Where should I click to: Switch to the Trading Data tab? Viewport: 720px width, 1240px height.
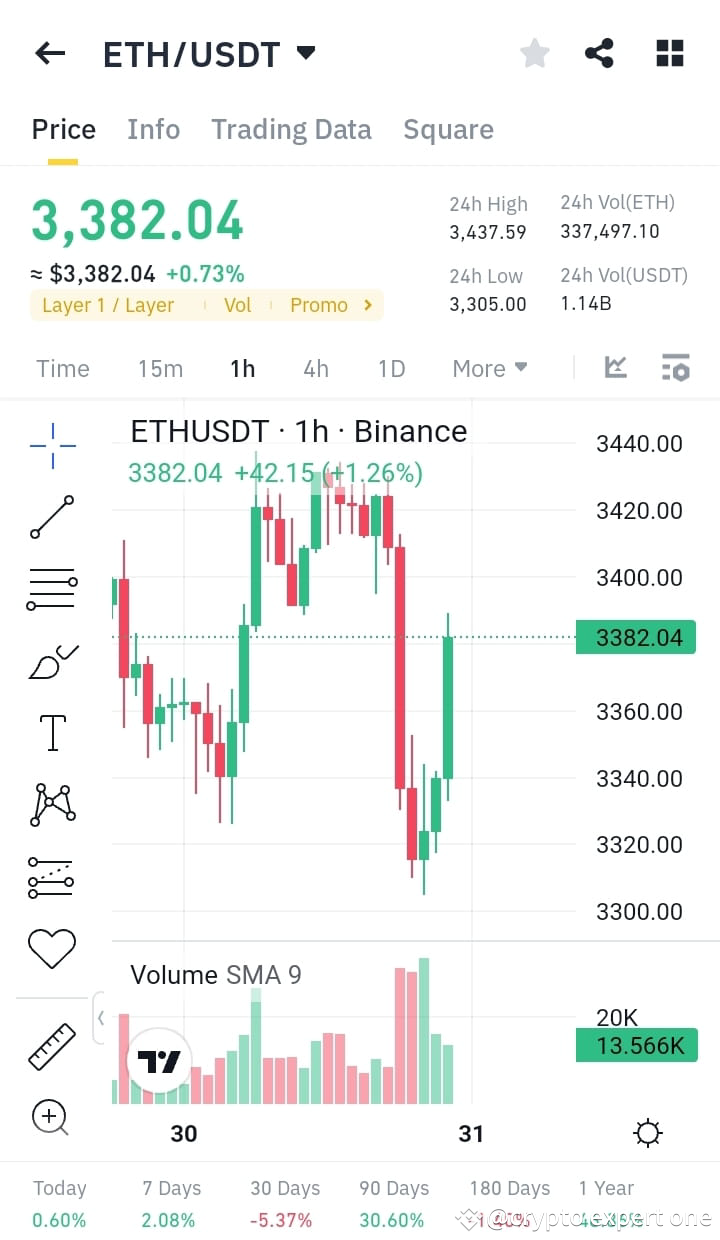[x=291, y=129]
